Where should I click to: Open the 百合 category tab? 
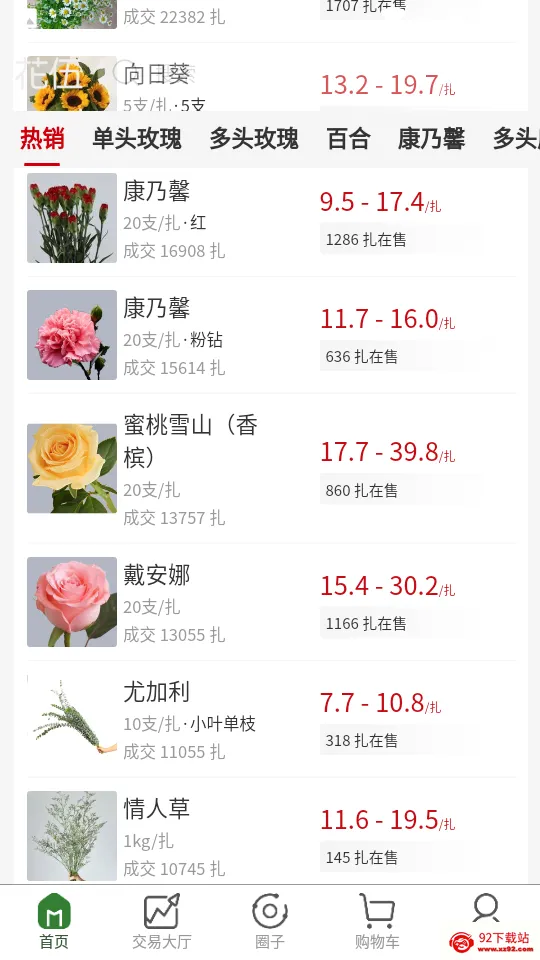pos(348,138)
